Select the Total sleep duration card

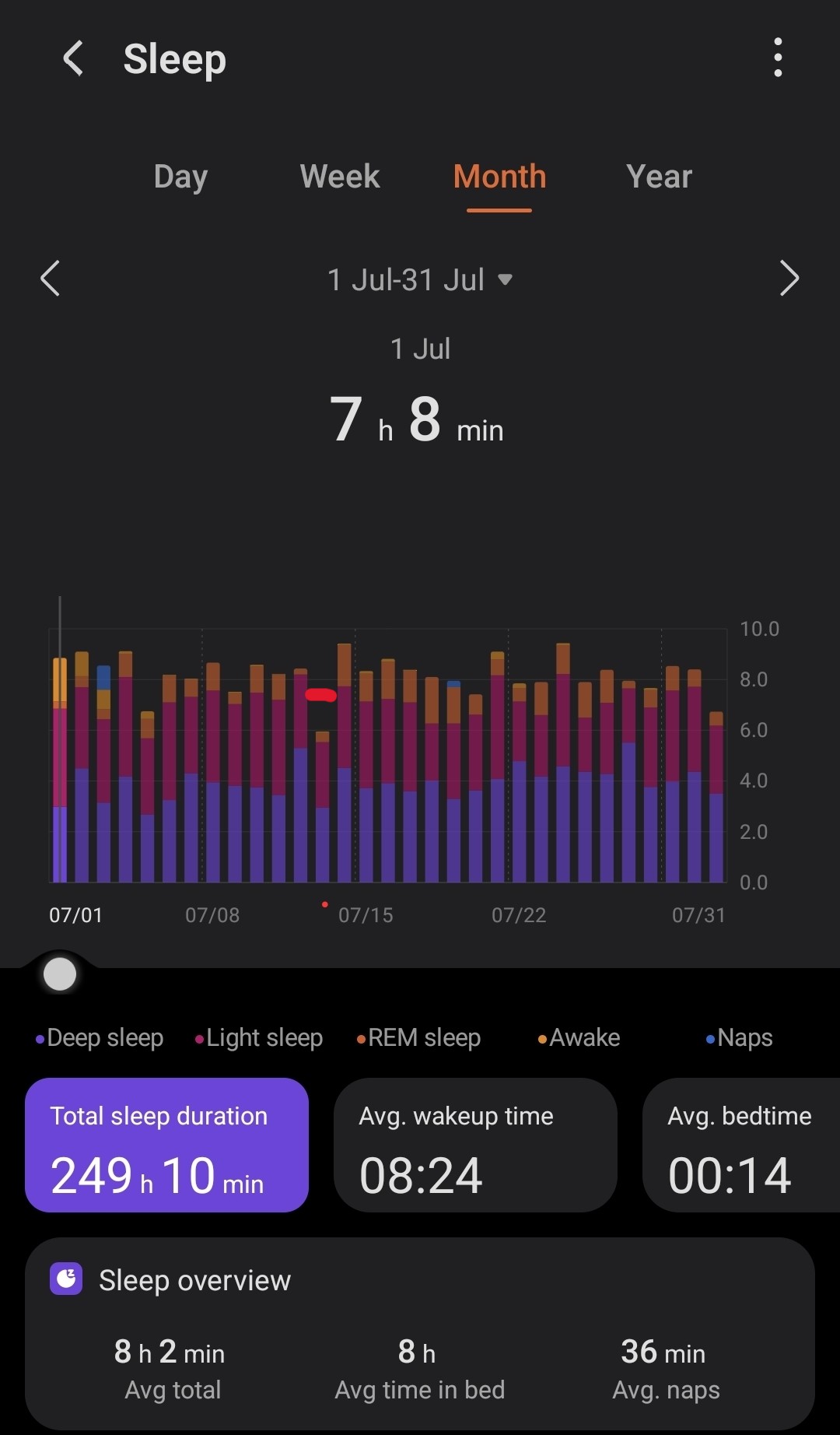point(166,1145)
